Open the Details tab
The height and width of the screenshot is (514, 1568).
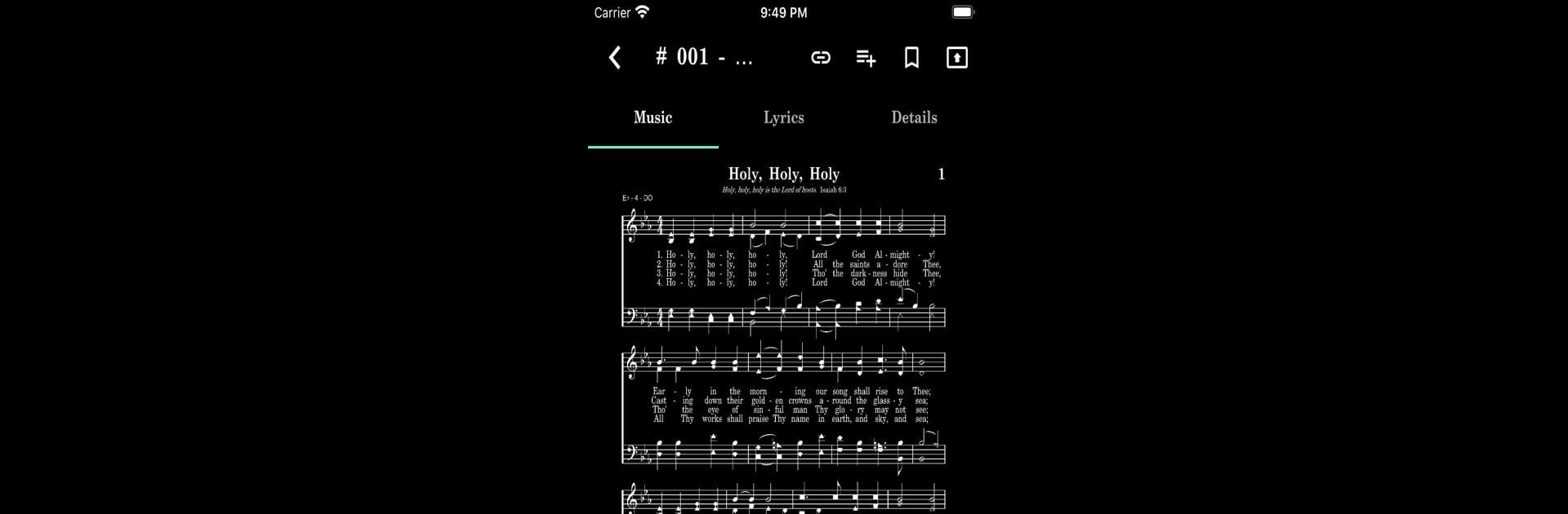(914, 117)
